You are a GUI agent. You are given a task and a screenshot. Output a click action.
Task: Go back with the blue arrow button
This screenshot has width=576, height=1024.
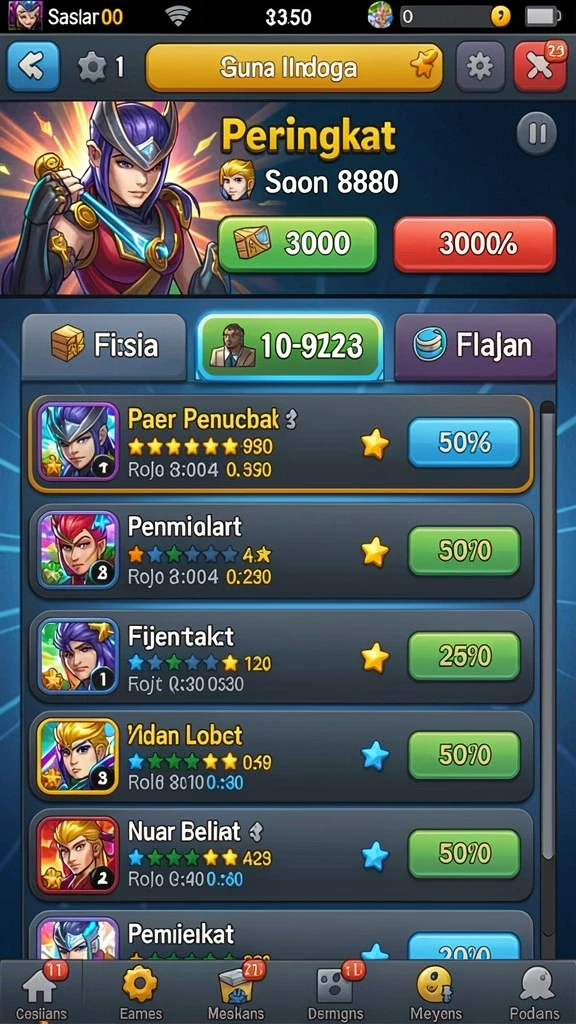33,67
